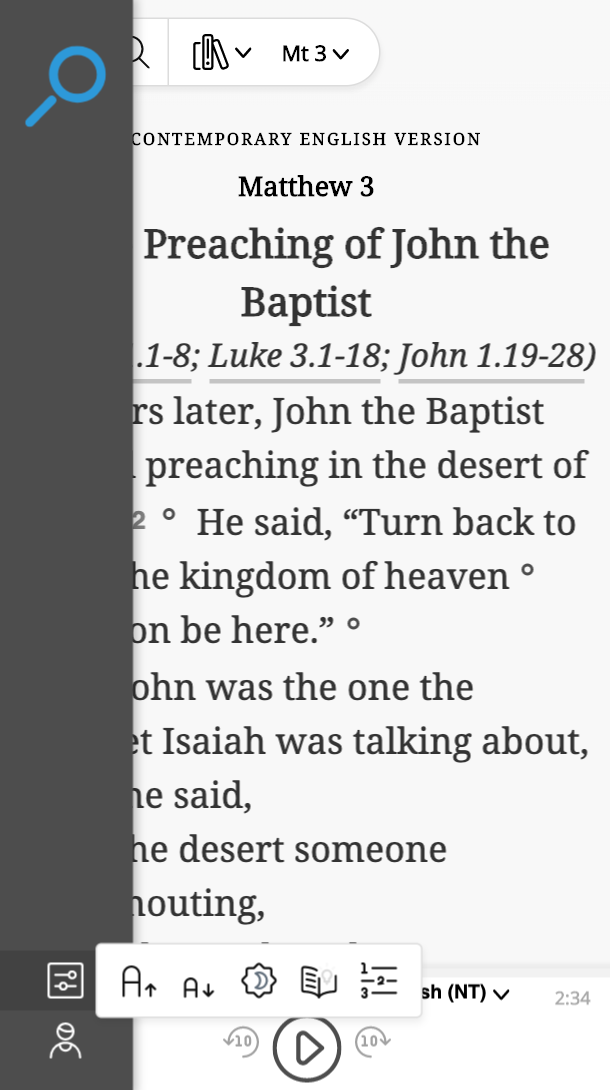Image resolution: width=610 pixels, height=1090 pixels.
Task: Open the John 1.19-28 cross reference
Action: (497, 357)
